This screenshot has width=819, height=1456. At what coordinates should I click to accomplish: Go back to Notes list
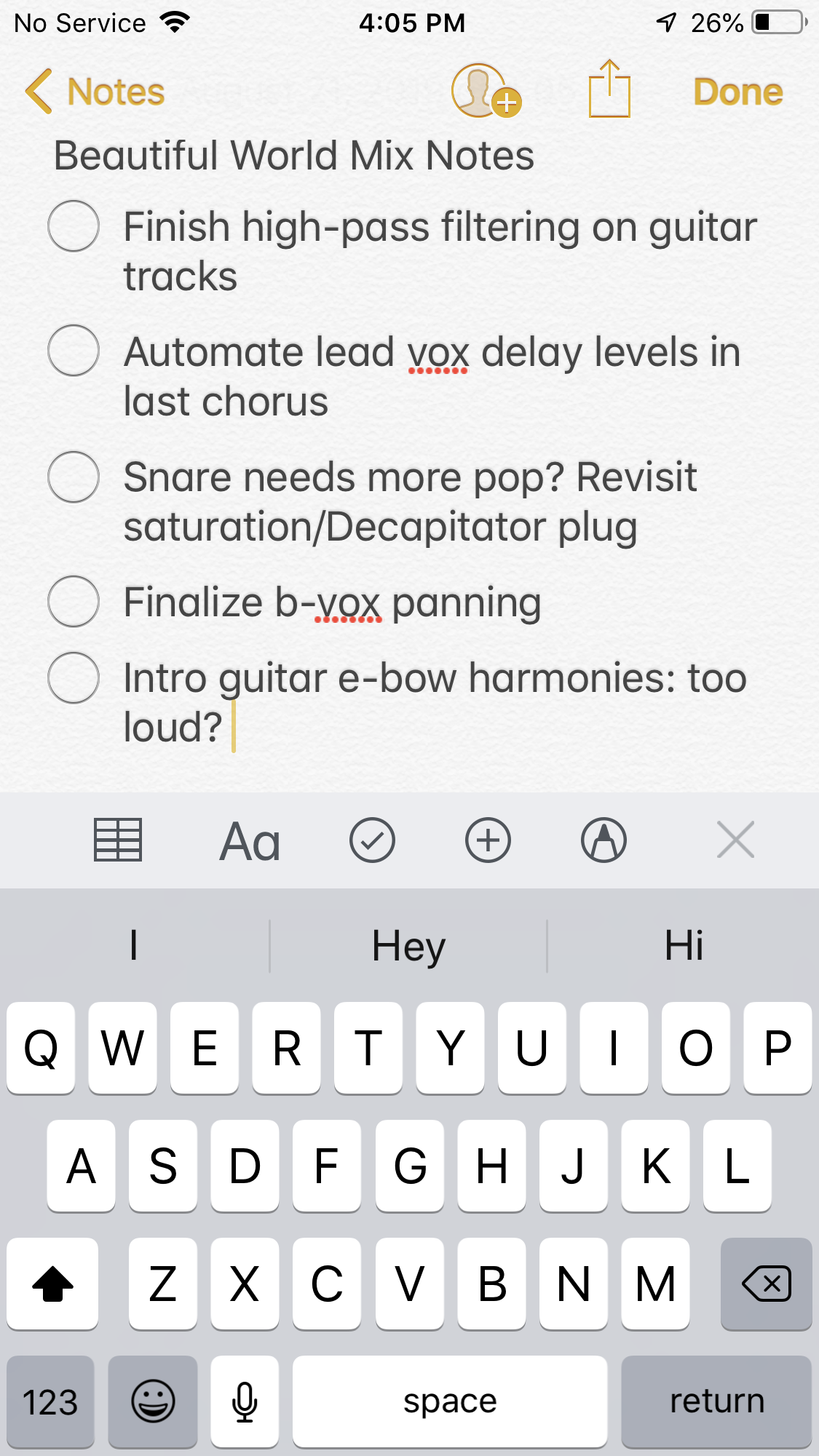coord(95,92)
